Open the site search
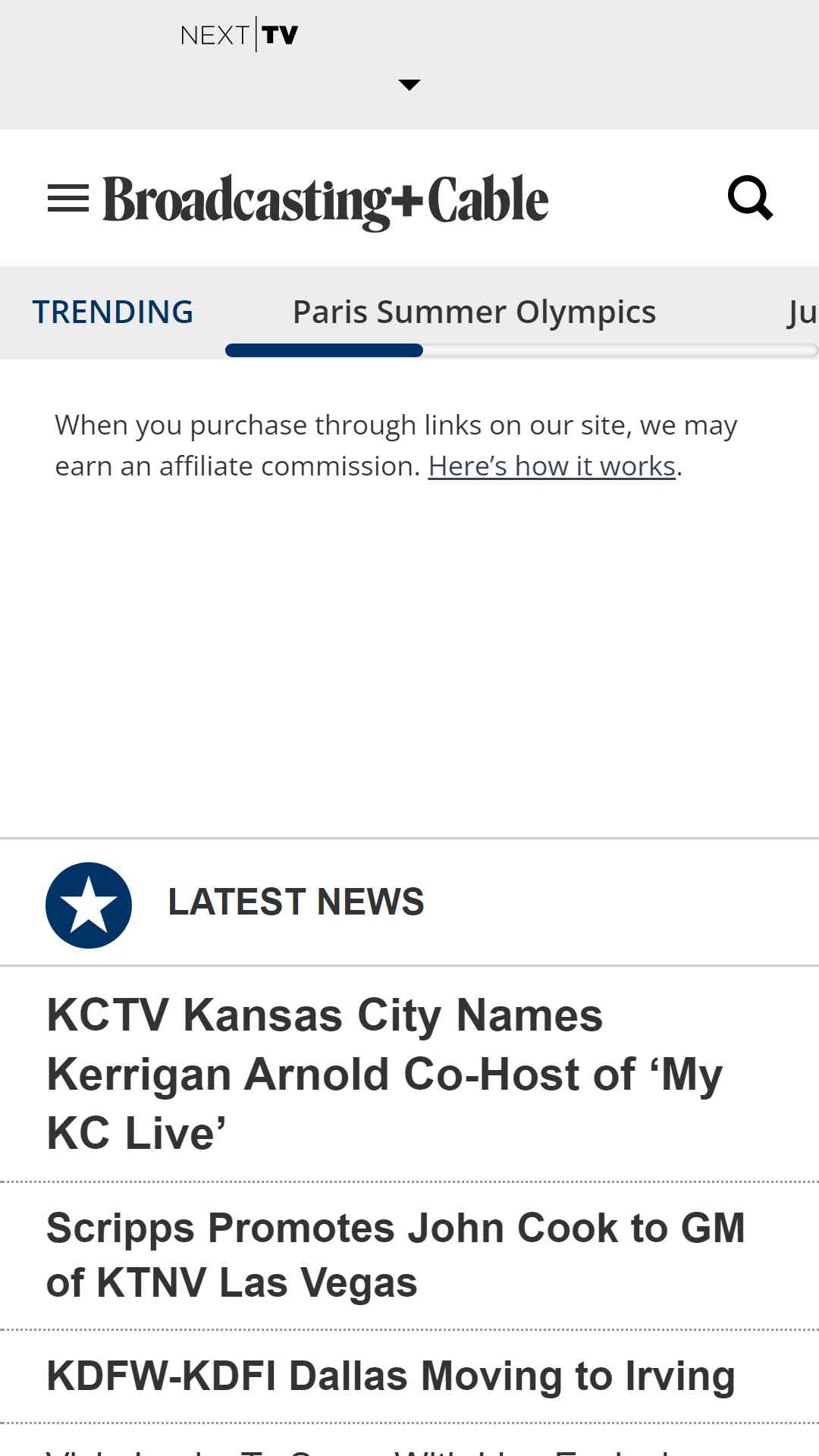The width and height of the screenshot is (819, 1456). (750, 198)
